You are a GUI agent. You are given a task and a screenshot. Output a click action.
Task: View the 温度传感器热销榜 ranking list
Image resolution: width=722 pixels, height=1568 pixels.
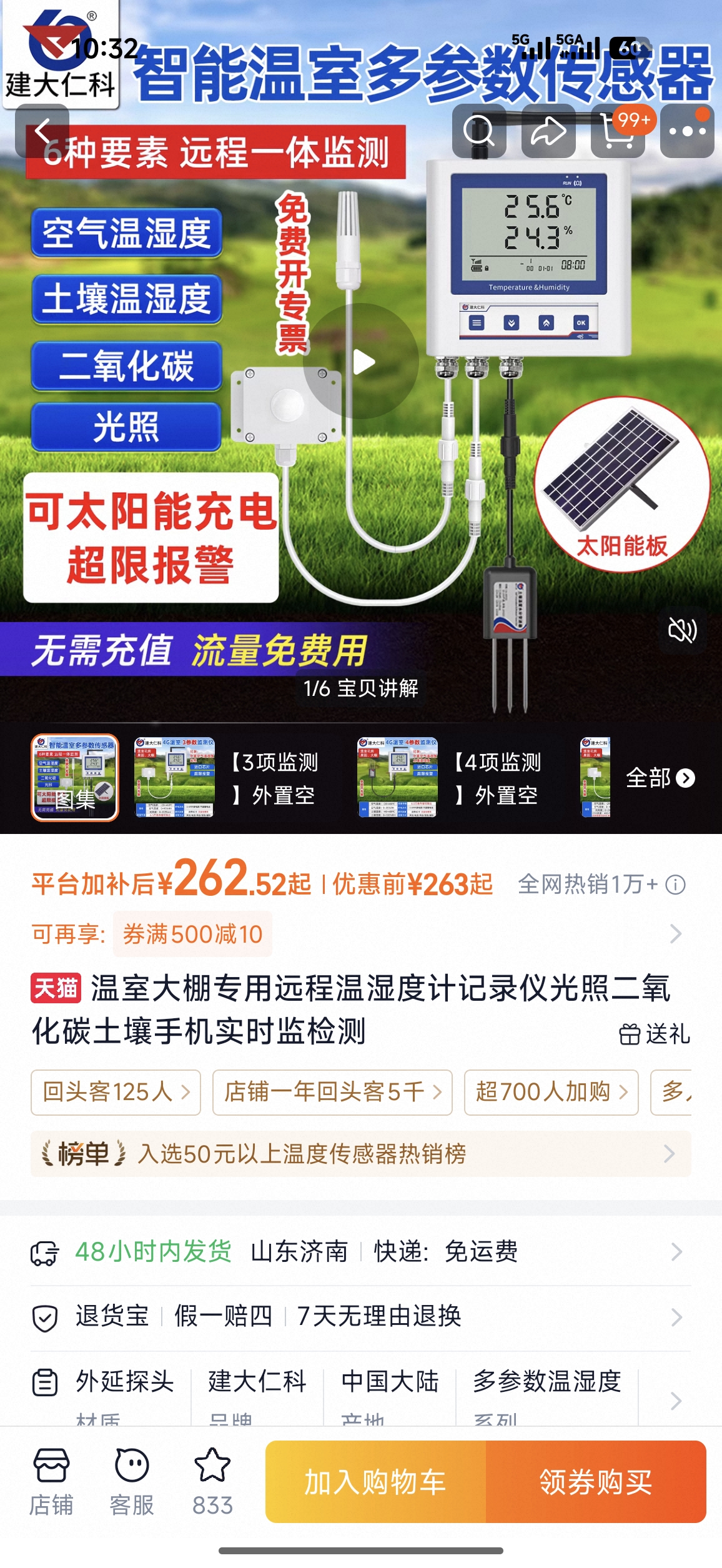(x=361, y=1153)
